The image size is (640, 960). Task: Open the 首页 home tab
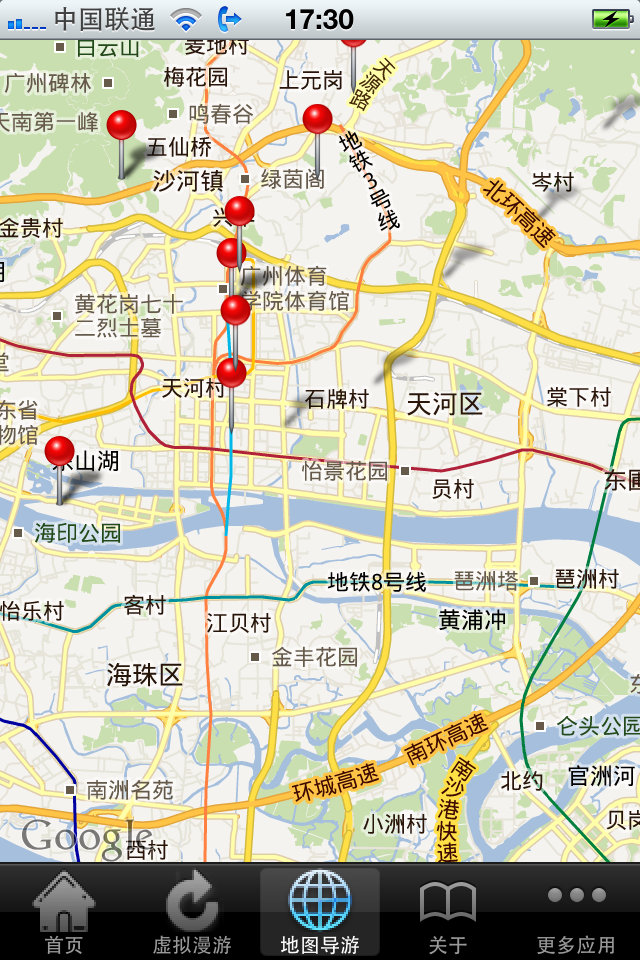[64, 912]
